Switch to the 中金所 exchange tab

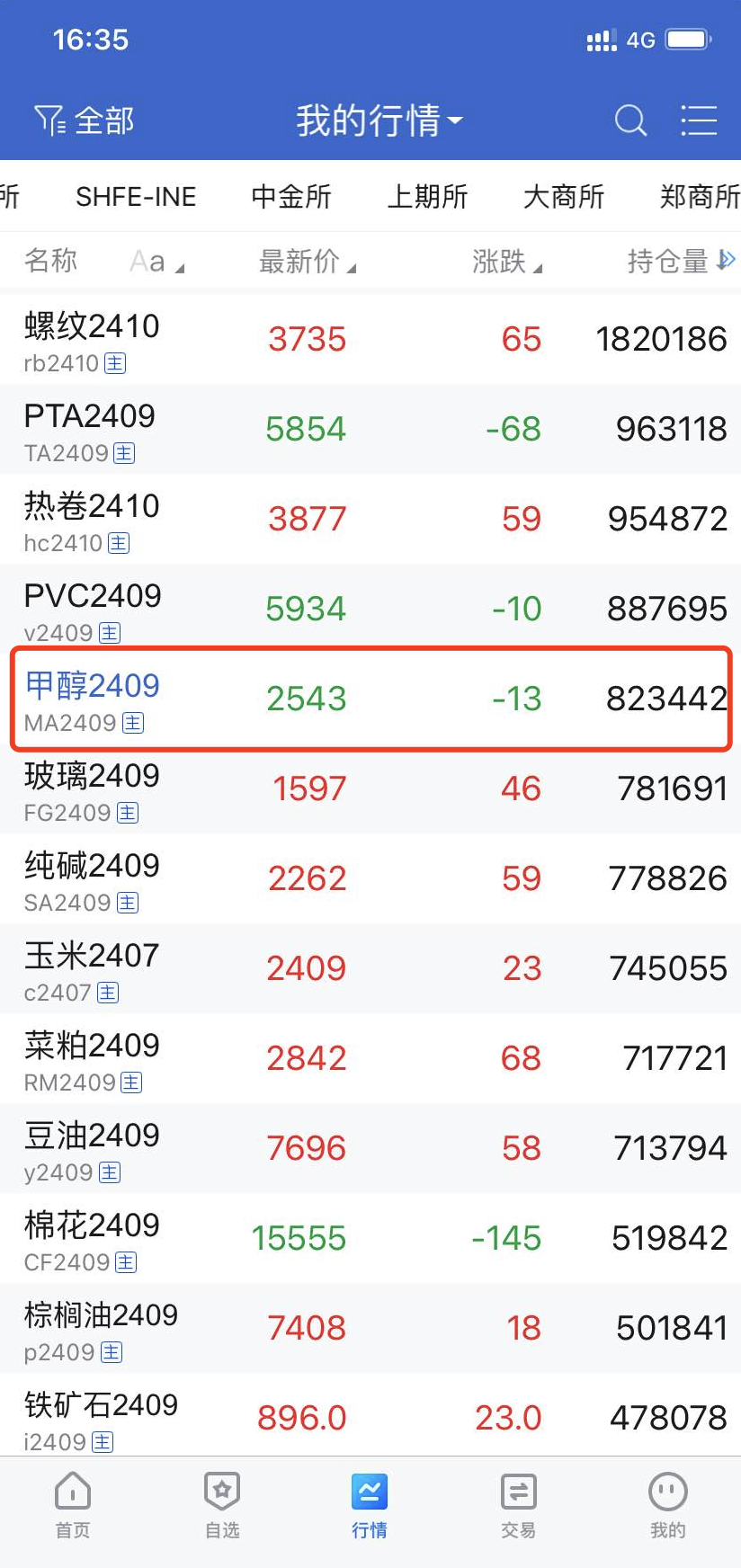(291, 197)
